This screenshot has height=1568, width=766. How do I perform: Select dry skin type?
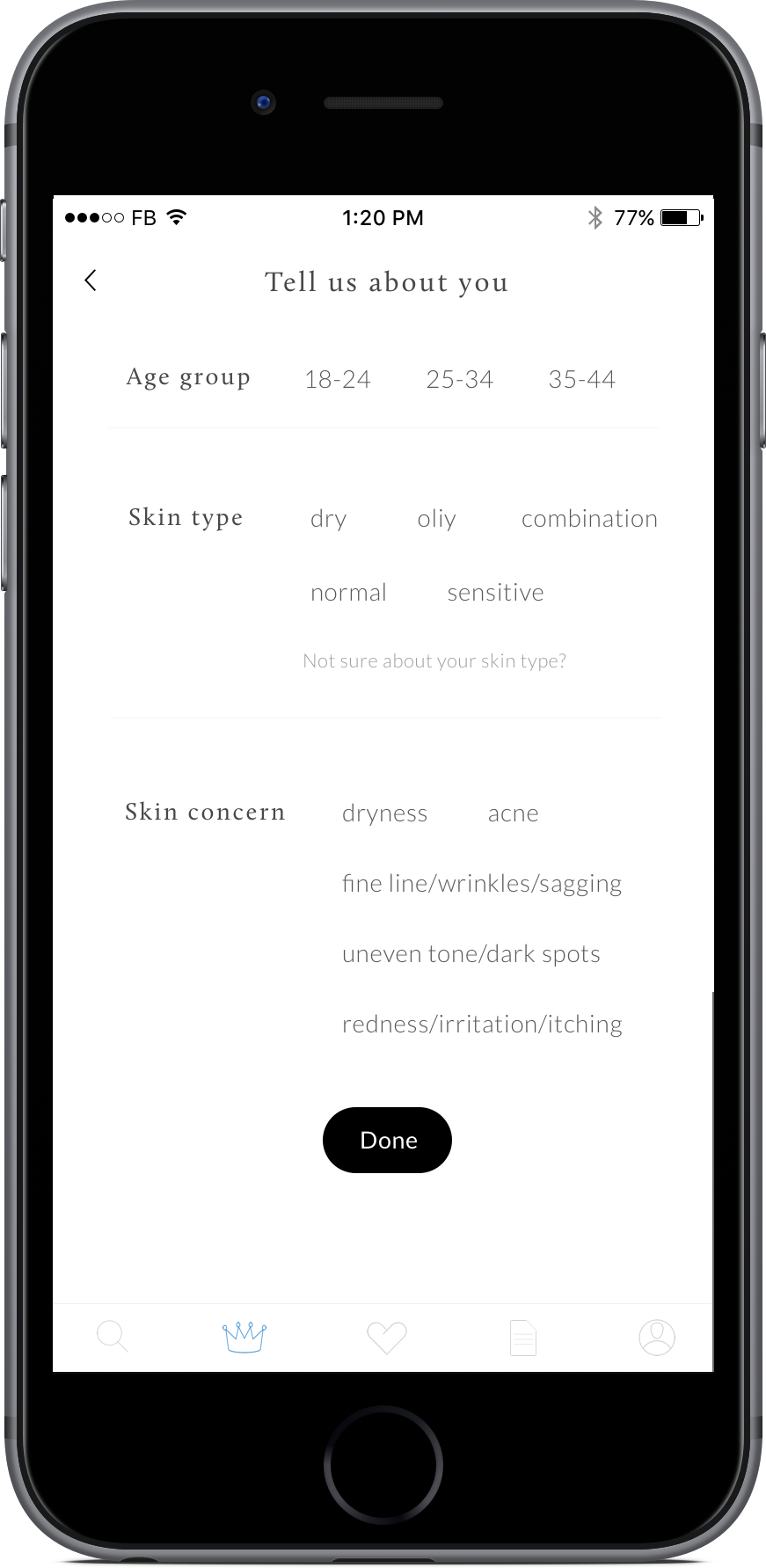329,519
